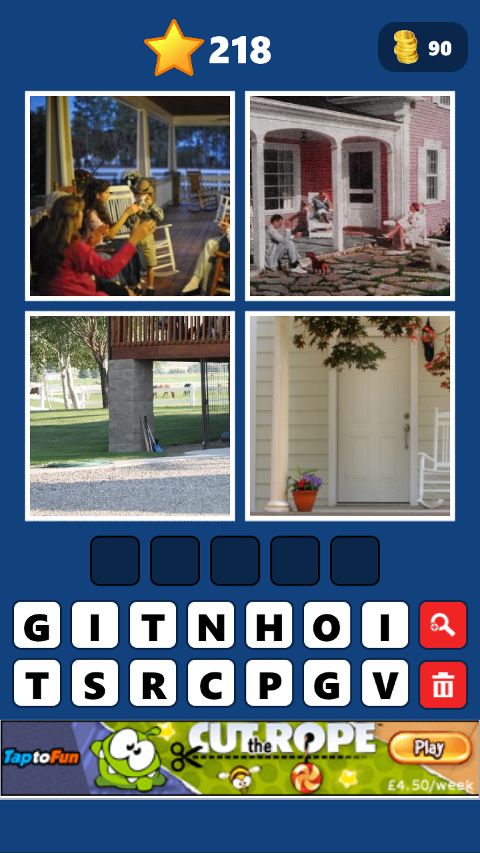Enlarge the picture with the wooden deck and lawn
This screenshot has width=480, height=853.
130,416
